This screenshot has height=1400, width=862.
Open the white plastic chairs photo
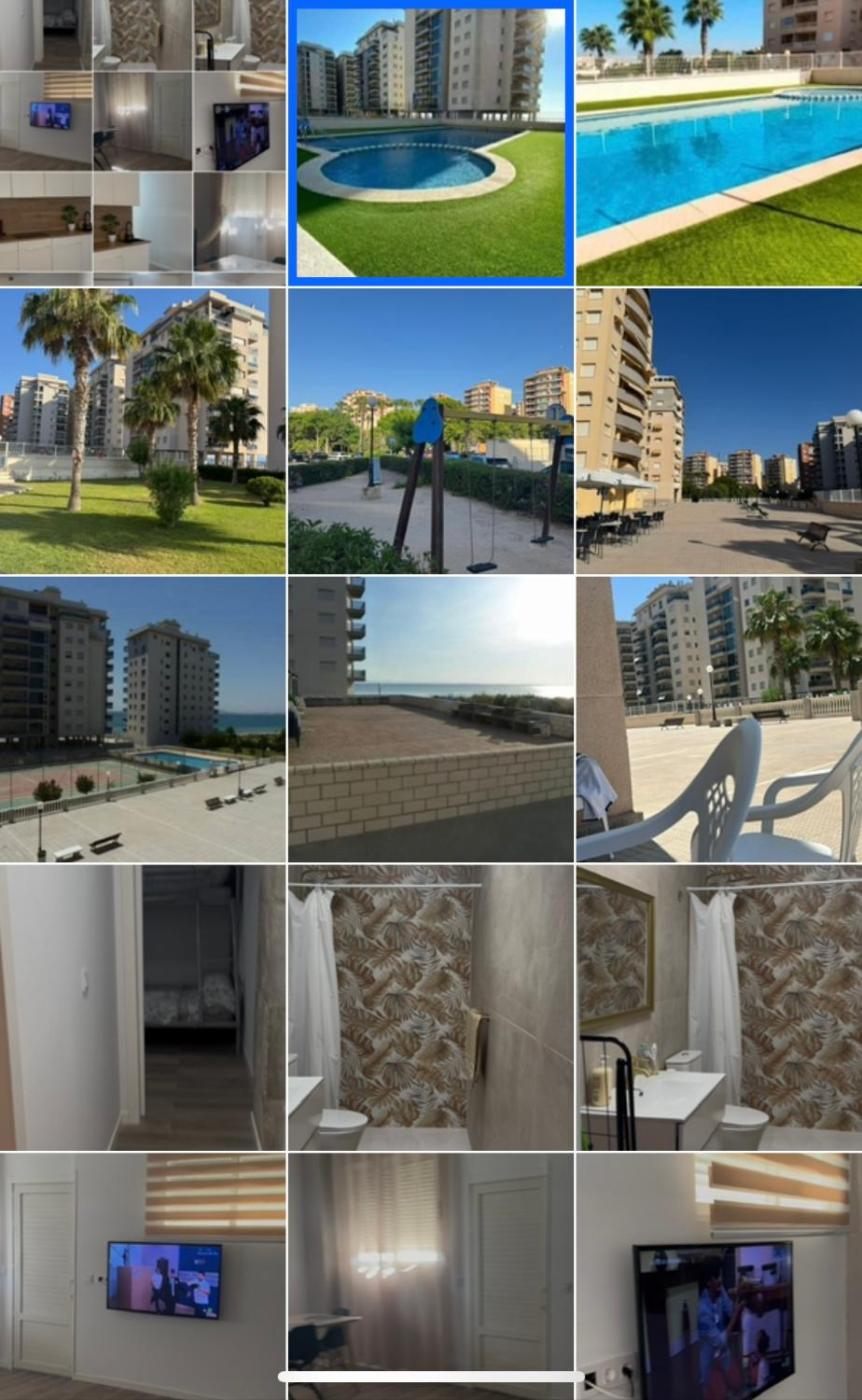[719, 719]
